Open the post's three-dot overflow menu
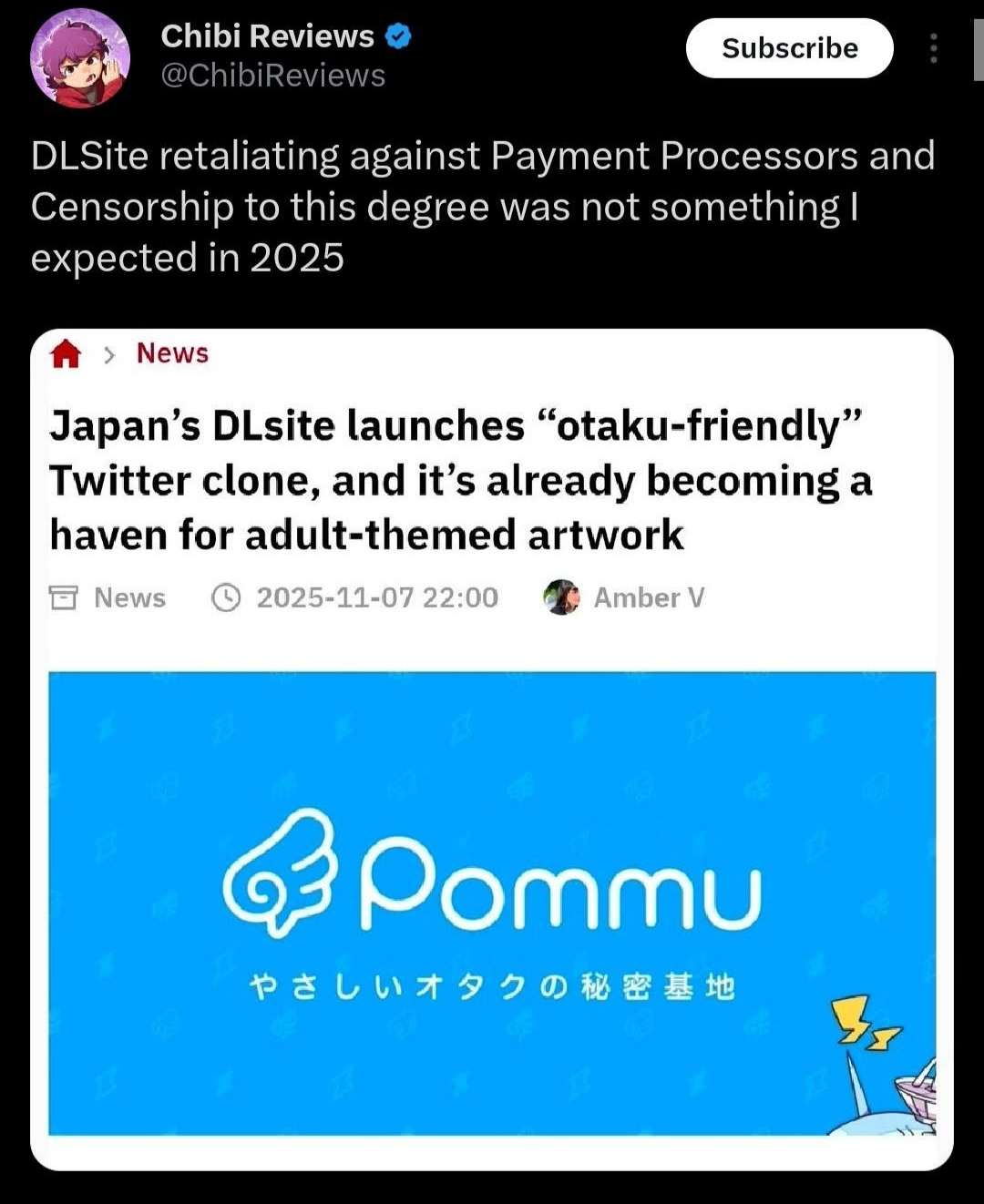 coord(933,48)
